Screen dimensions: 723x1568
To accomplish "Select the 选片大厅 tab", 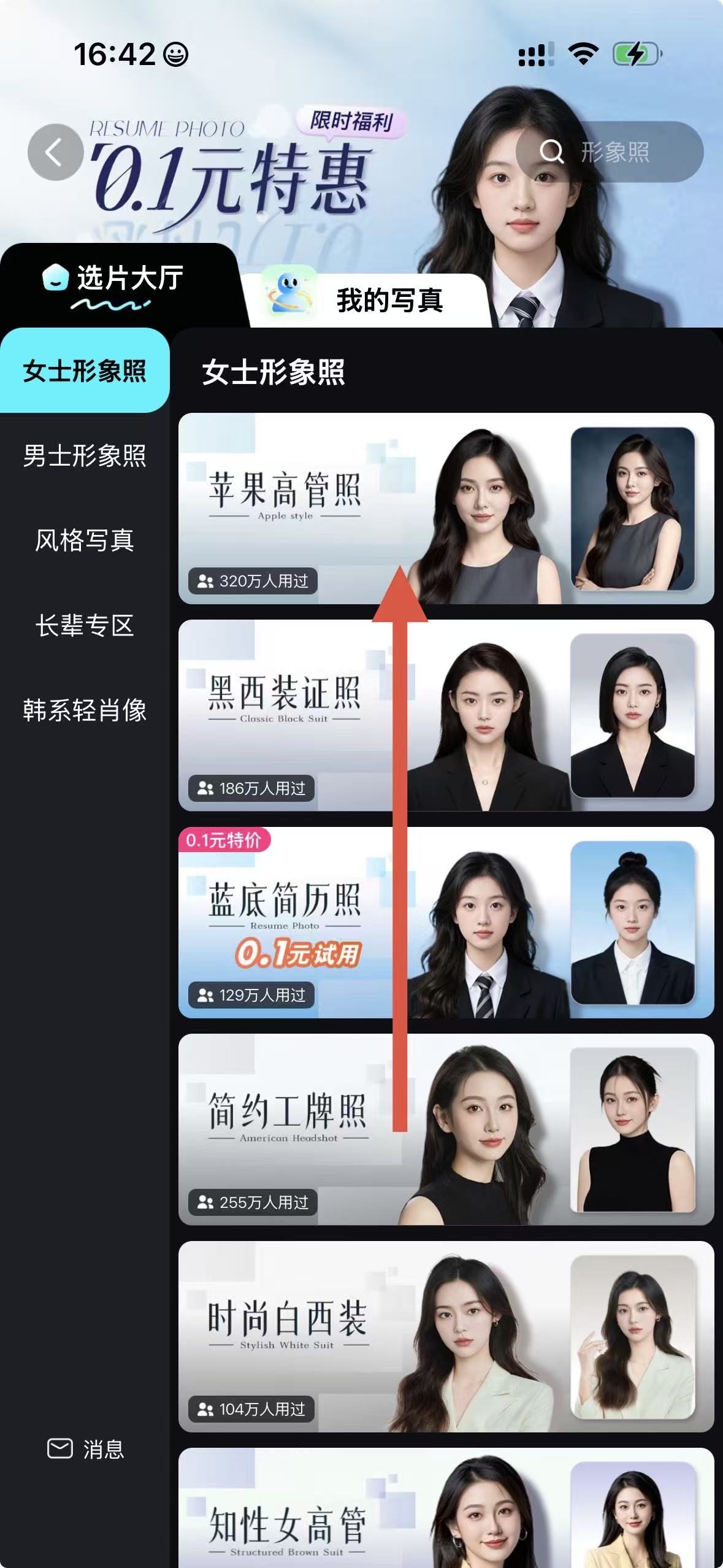I will coord(113,279).
